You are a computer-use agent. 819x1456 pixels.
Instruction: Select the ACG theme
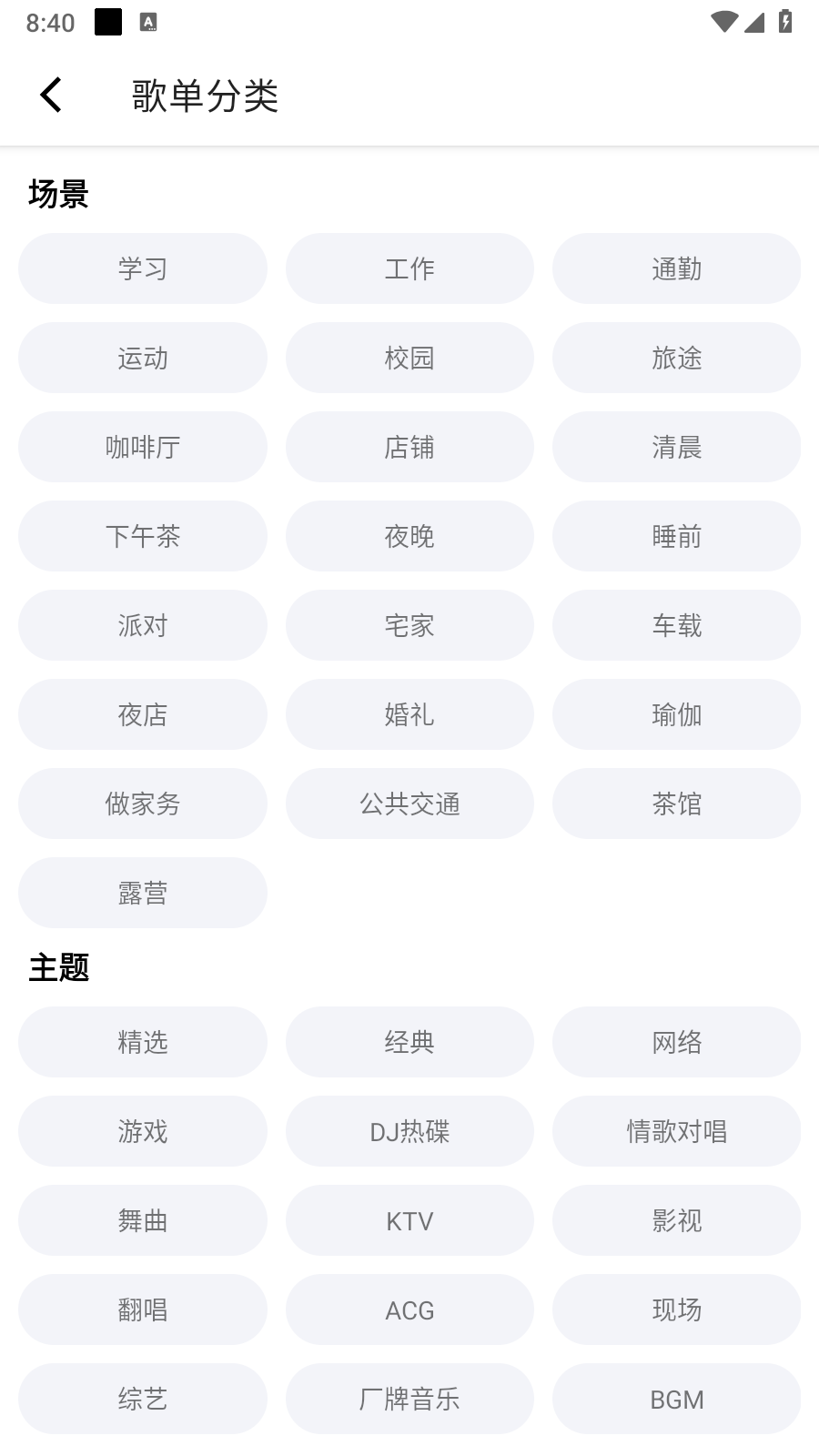[x=409, y=1309]
